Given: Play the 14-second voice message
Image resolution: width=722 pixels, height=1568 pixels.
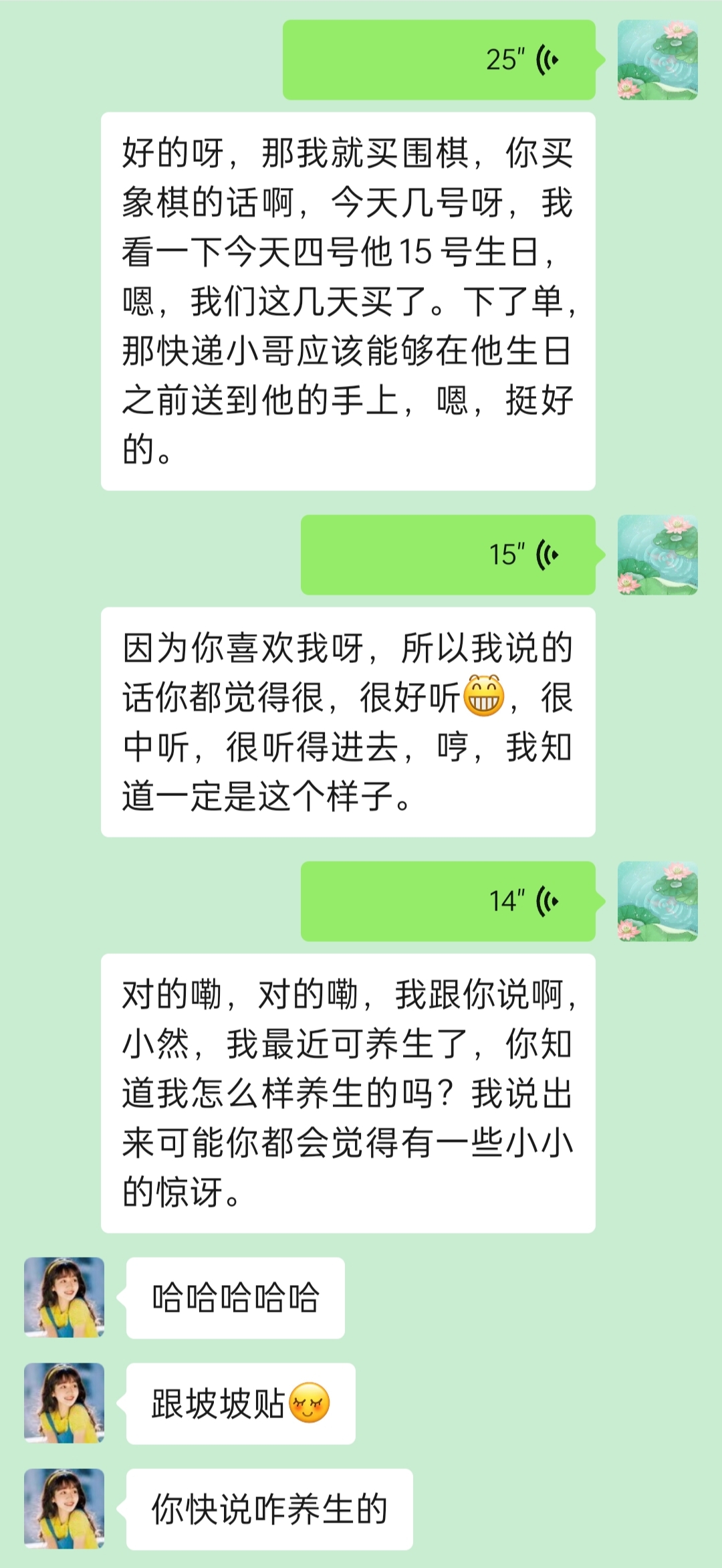Looking at the screenshot, I should pos(448,901).
